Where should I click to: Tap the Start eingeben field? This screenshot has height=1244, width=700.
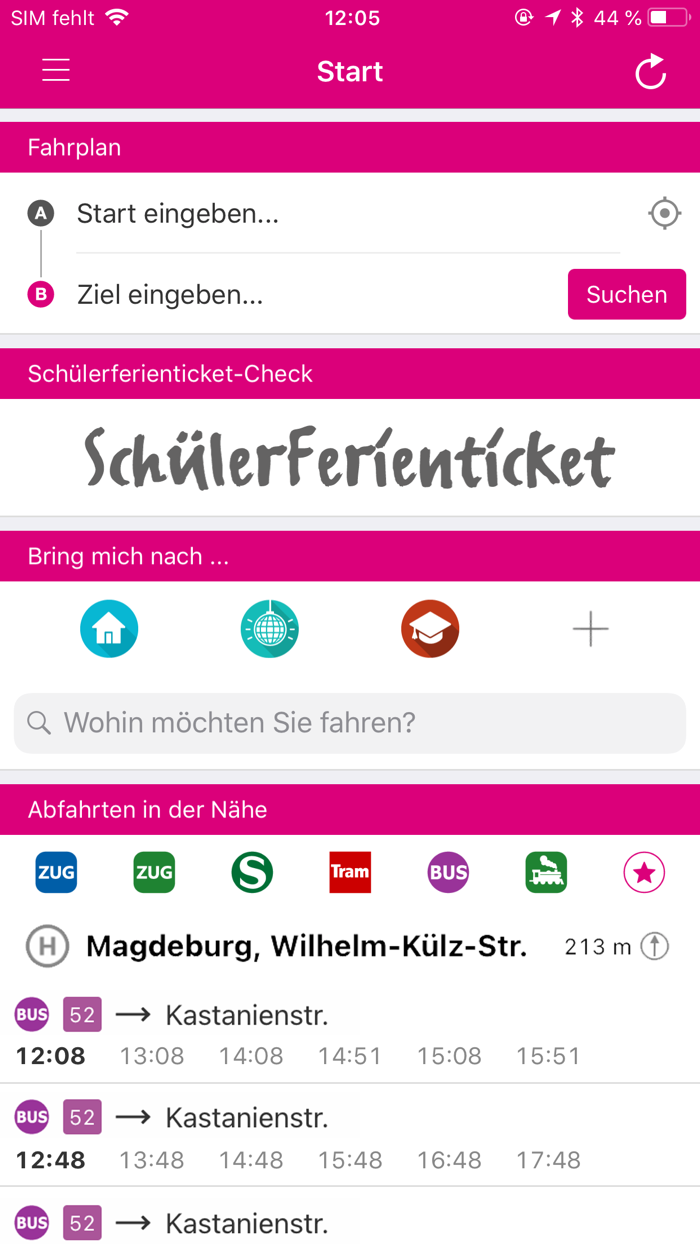(x=347, y=214)
